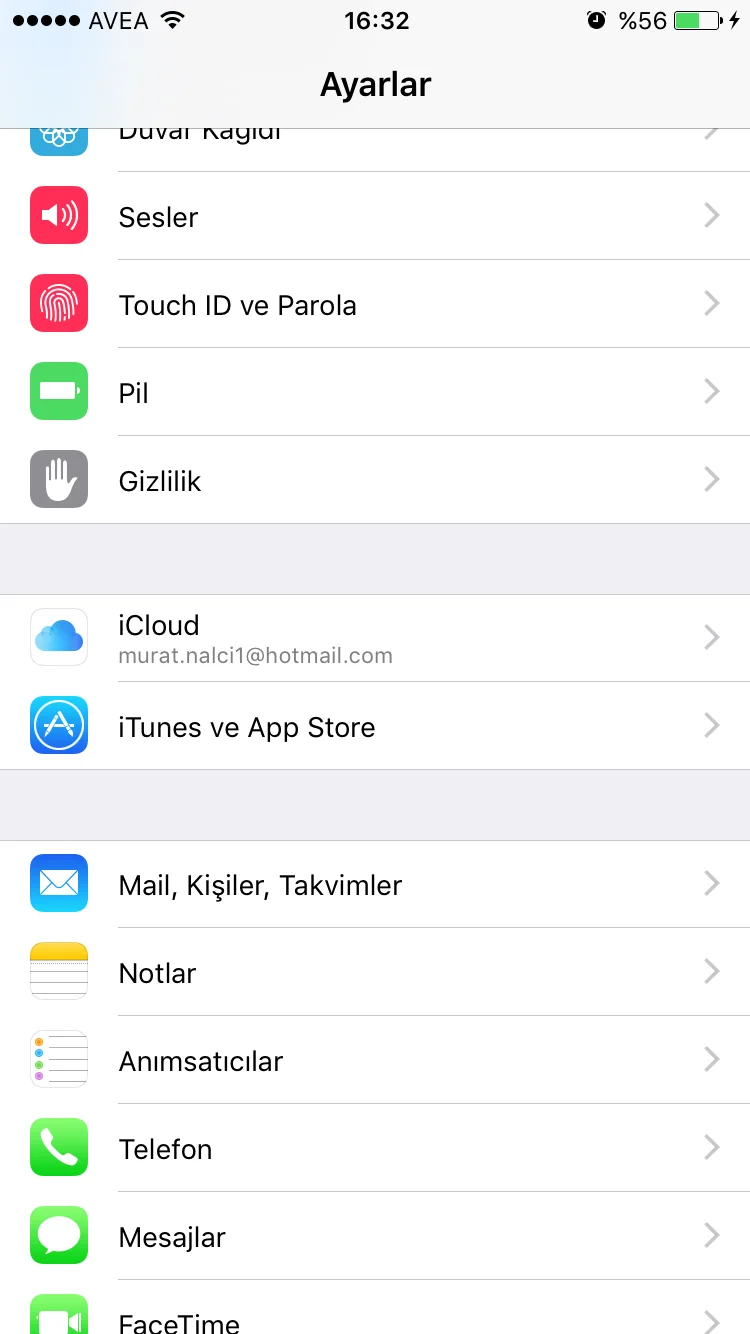The image size is (750, 1334).
Task: Open Anımsatıcılar settings
Action: click(375, 1060)
